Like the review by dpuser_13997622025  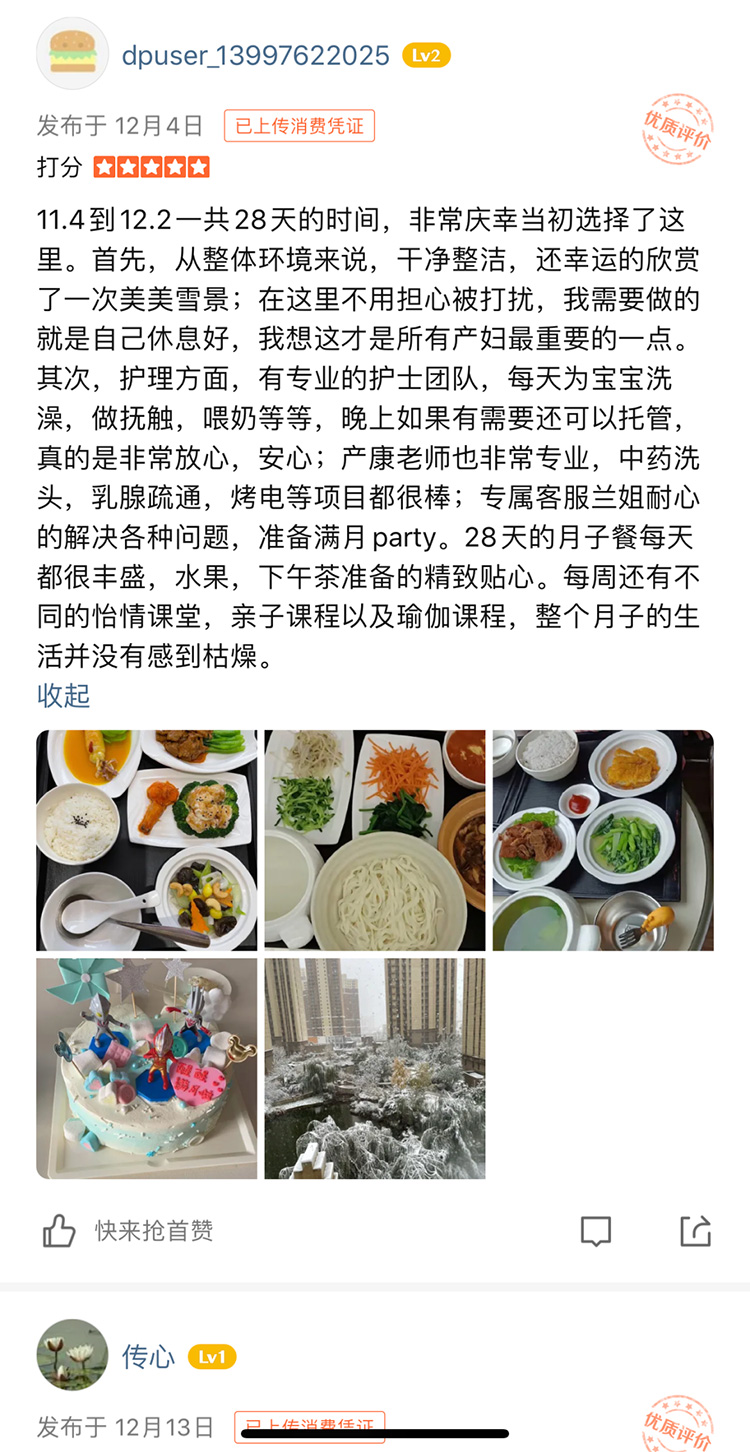point(60,1230)
